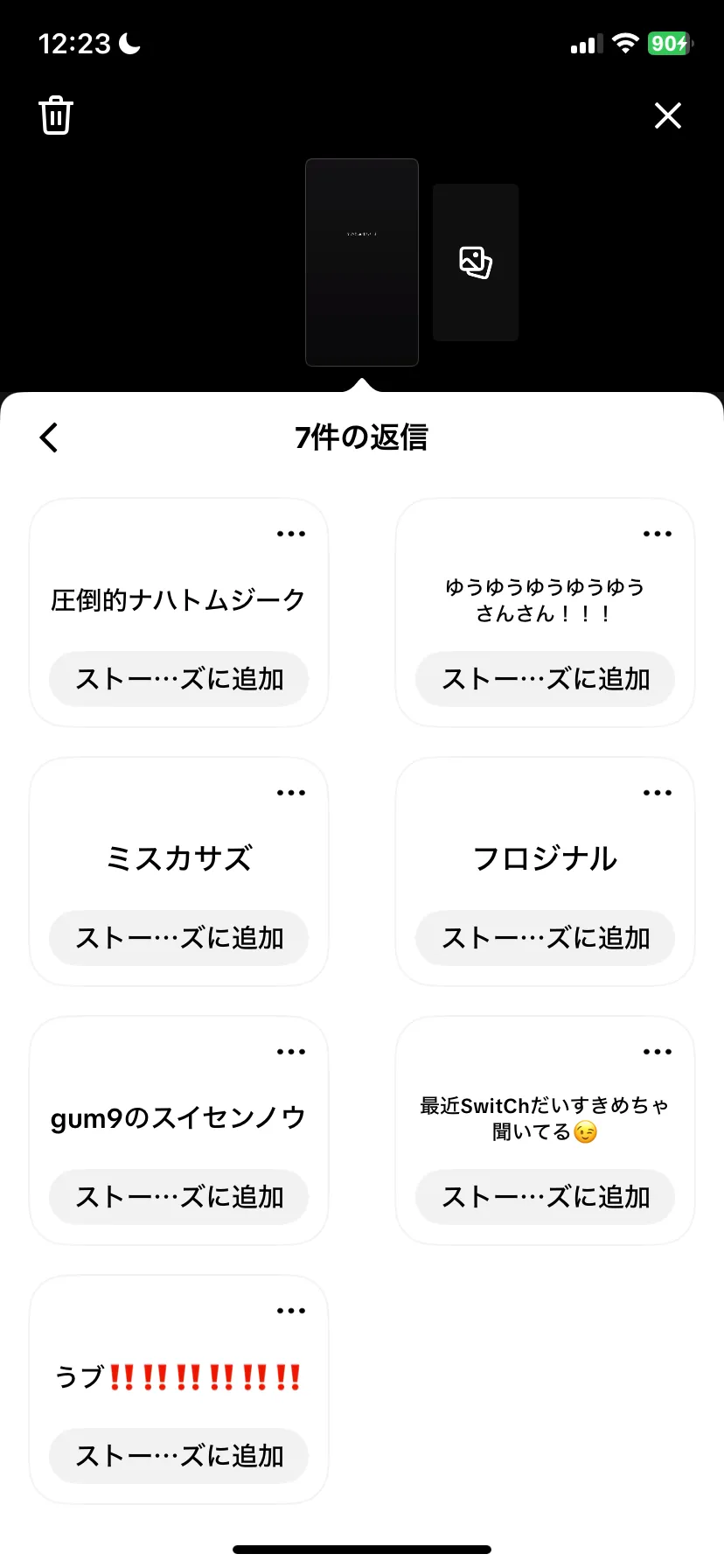Open the story preview thumbnail
Image resolution: width=724 pixels, height=1568 pixels.
[362, 262]
